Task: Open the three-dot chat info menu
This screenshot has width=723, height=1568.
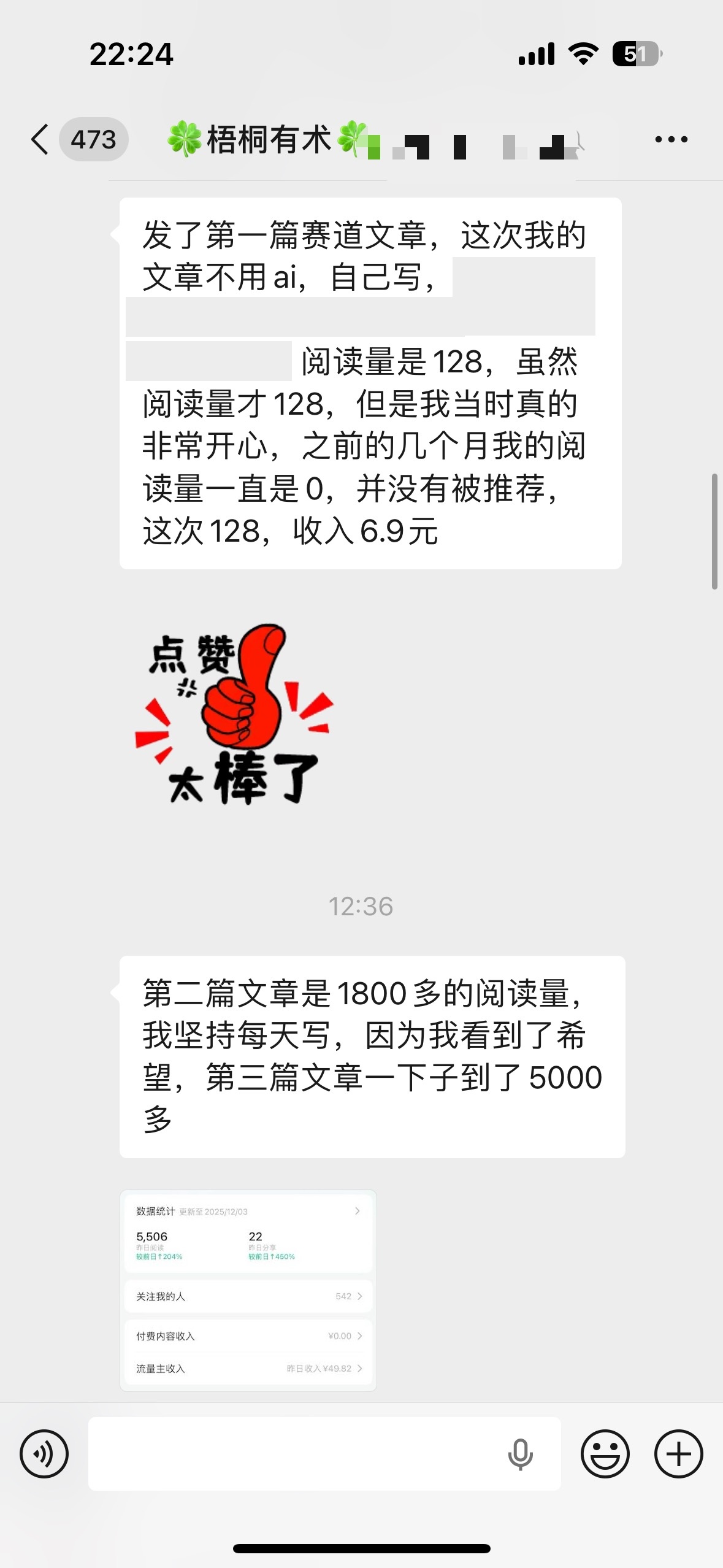Action: (x=671, y=139)
